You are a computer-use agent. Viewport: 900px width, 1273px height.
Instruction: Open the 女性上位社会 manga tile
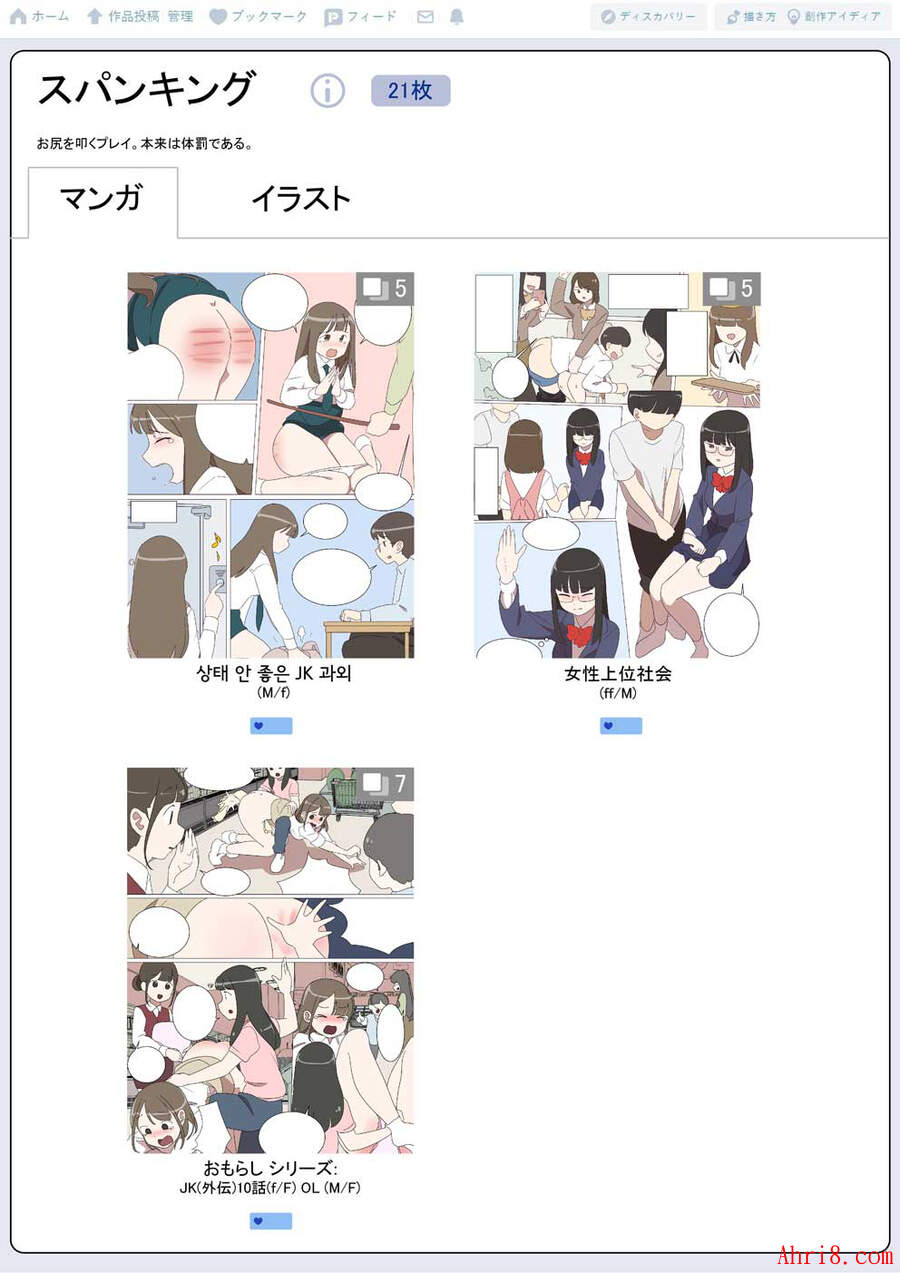pos(617,464)
